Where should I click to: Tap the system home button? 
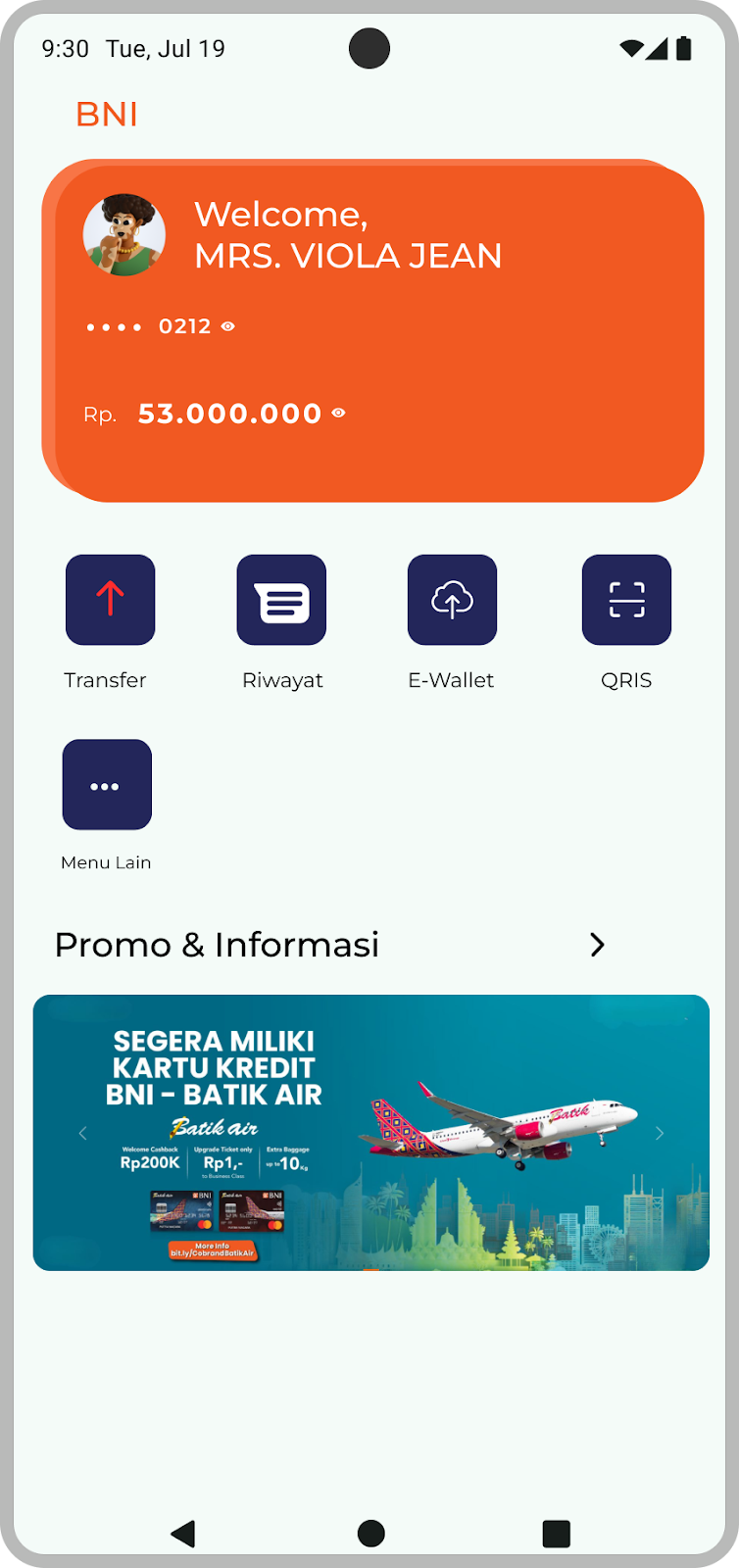click(370, 1534)
